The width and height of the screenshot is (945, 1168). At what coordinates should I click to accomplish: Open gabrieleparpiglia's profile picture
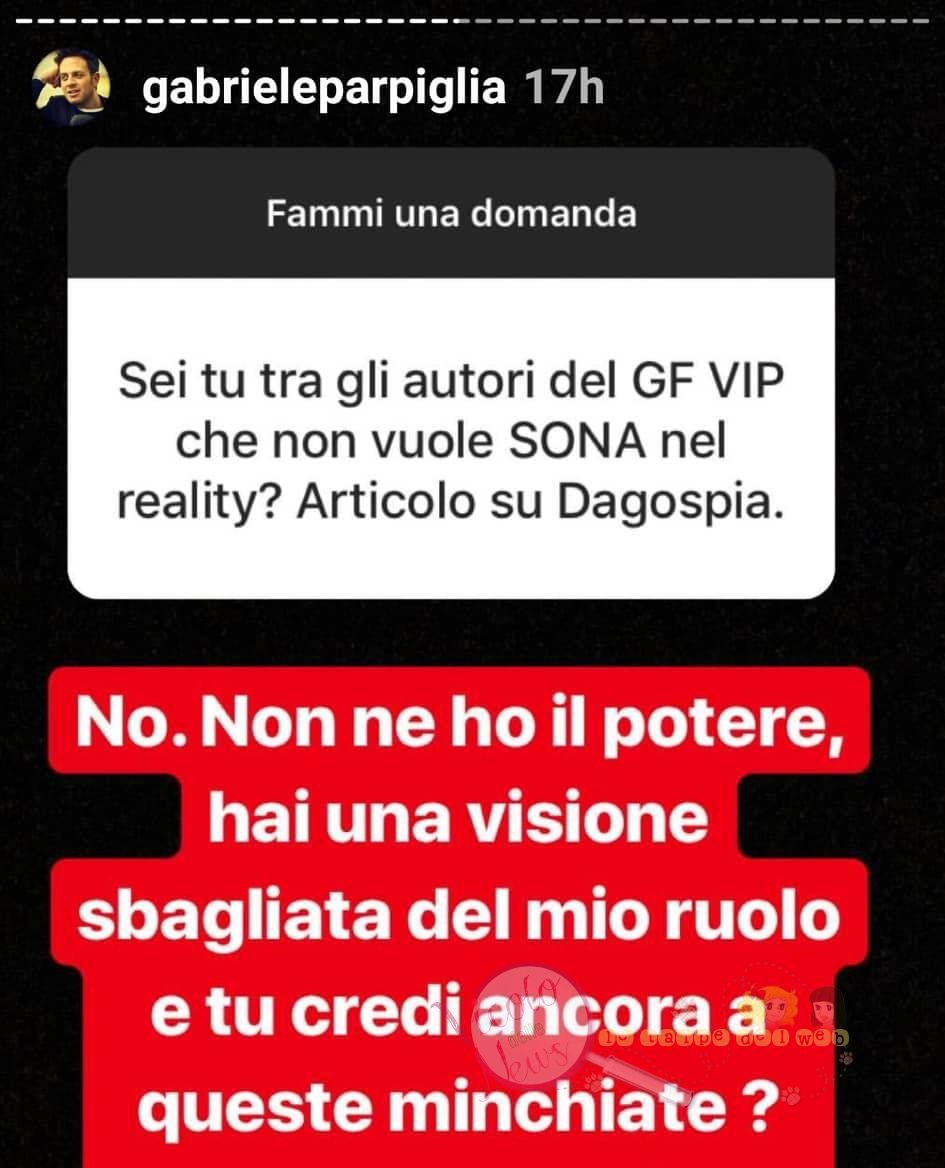pos(71,87)
